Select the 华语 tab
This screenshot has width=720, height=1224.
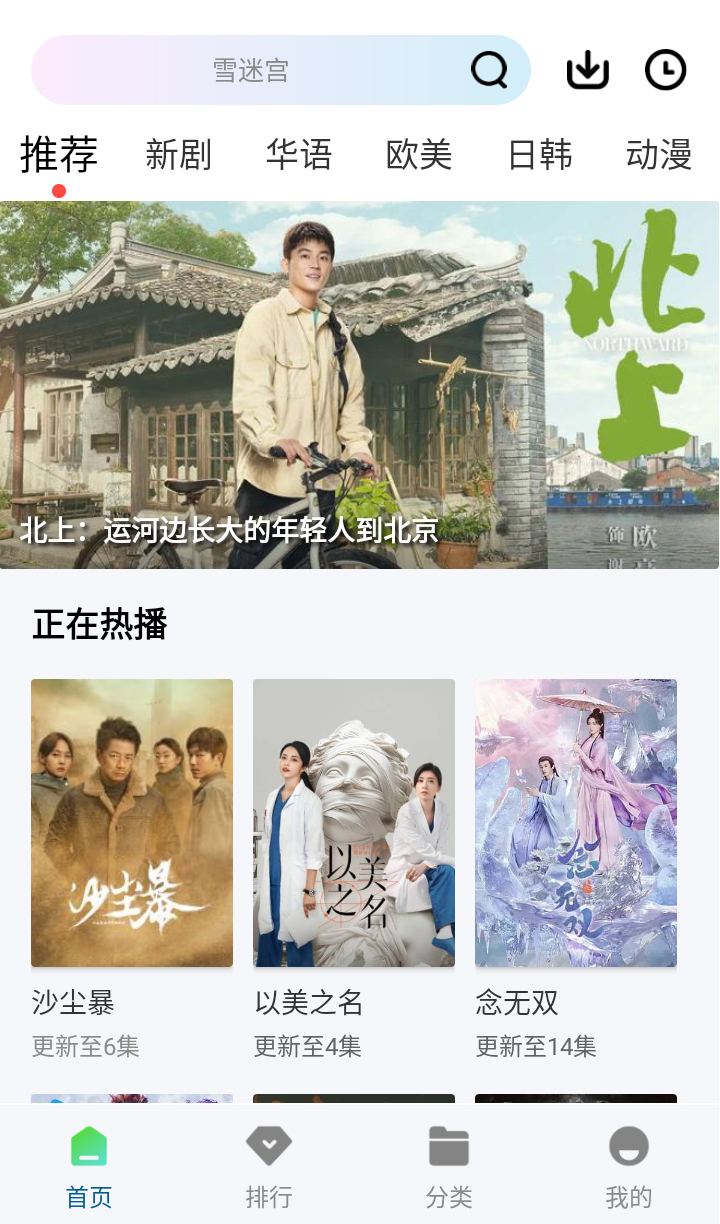(x=299, y=155)
